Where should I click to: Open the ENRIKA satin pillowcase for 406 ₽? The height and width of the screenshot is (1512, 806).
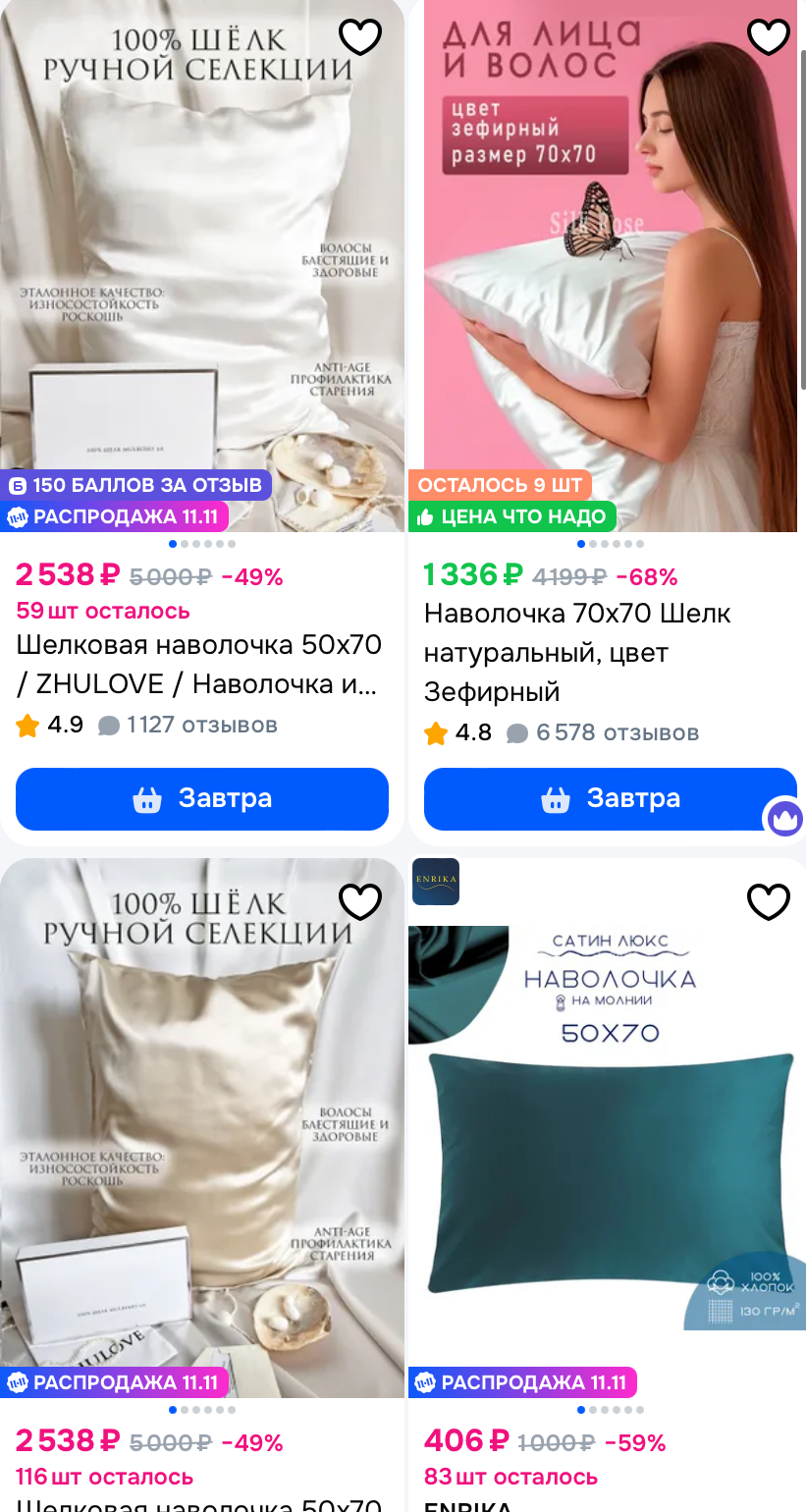609,1129
